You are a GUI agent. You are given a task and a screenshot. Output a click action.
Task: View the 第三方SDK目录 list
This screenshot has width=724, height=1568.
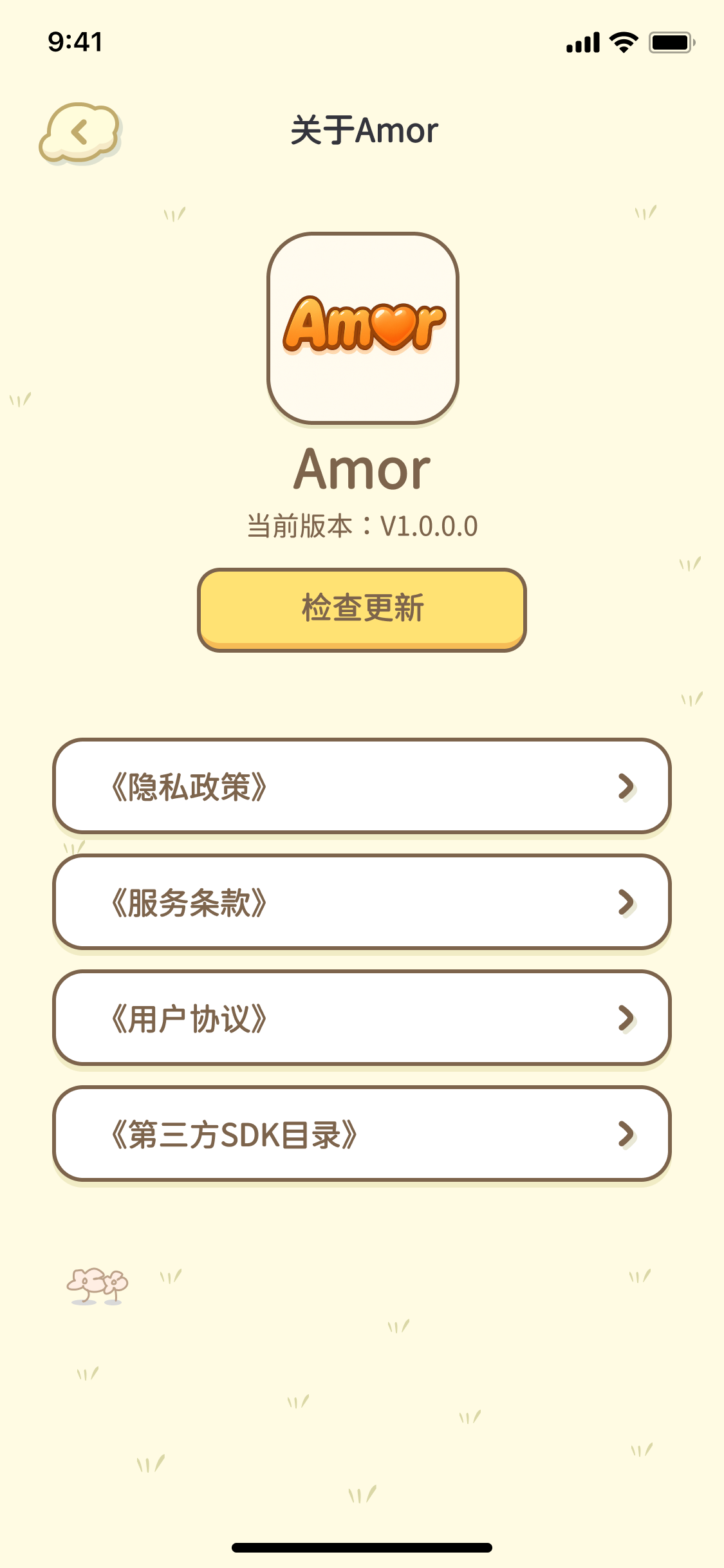[362, 1134]
